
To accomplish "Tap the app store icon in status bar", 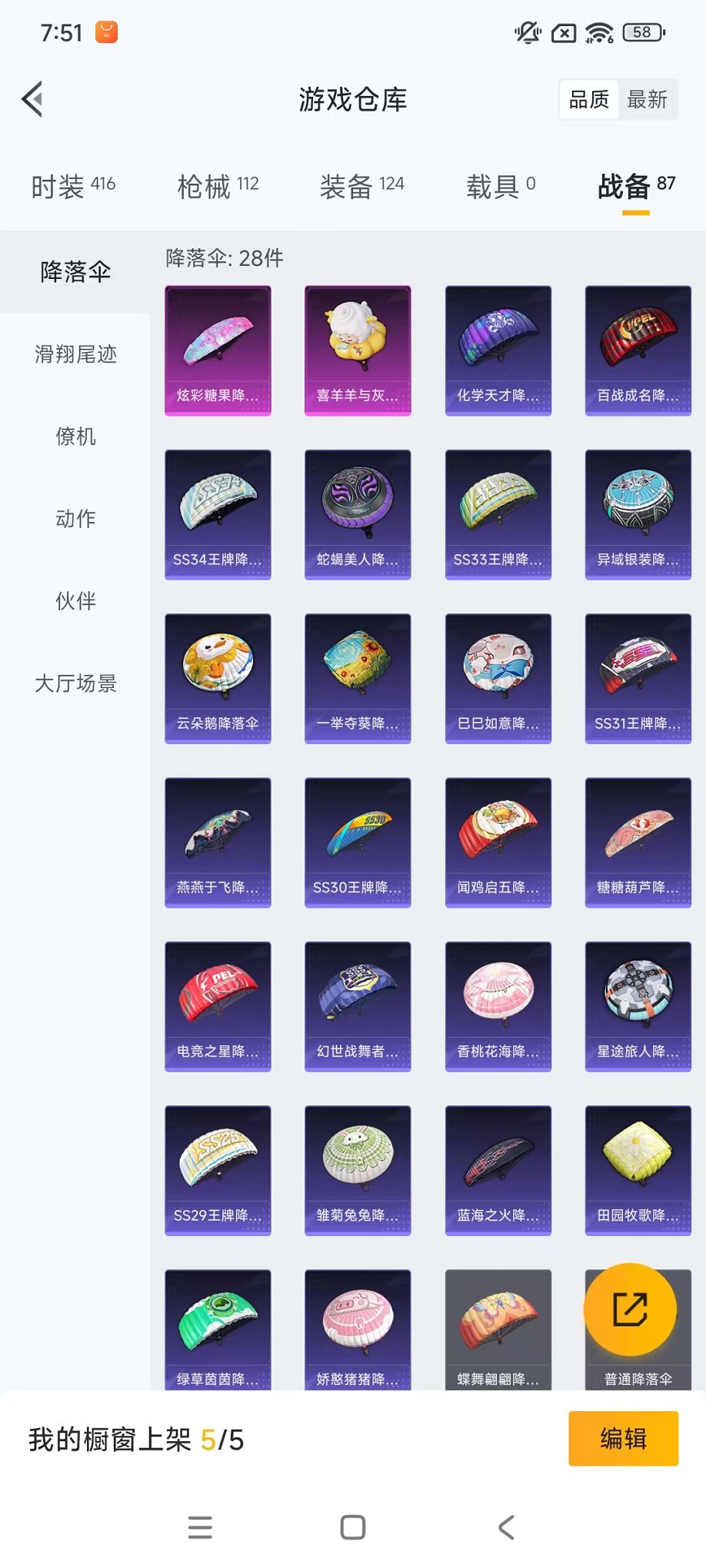I will 105,32.
